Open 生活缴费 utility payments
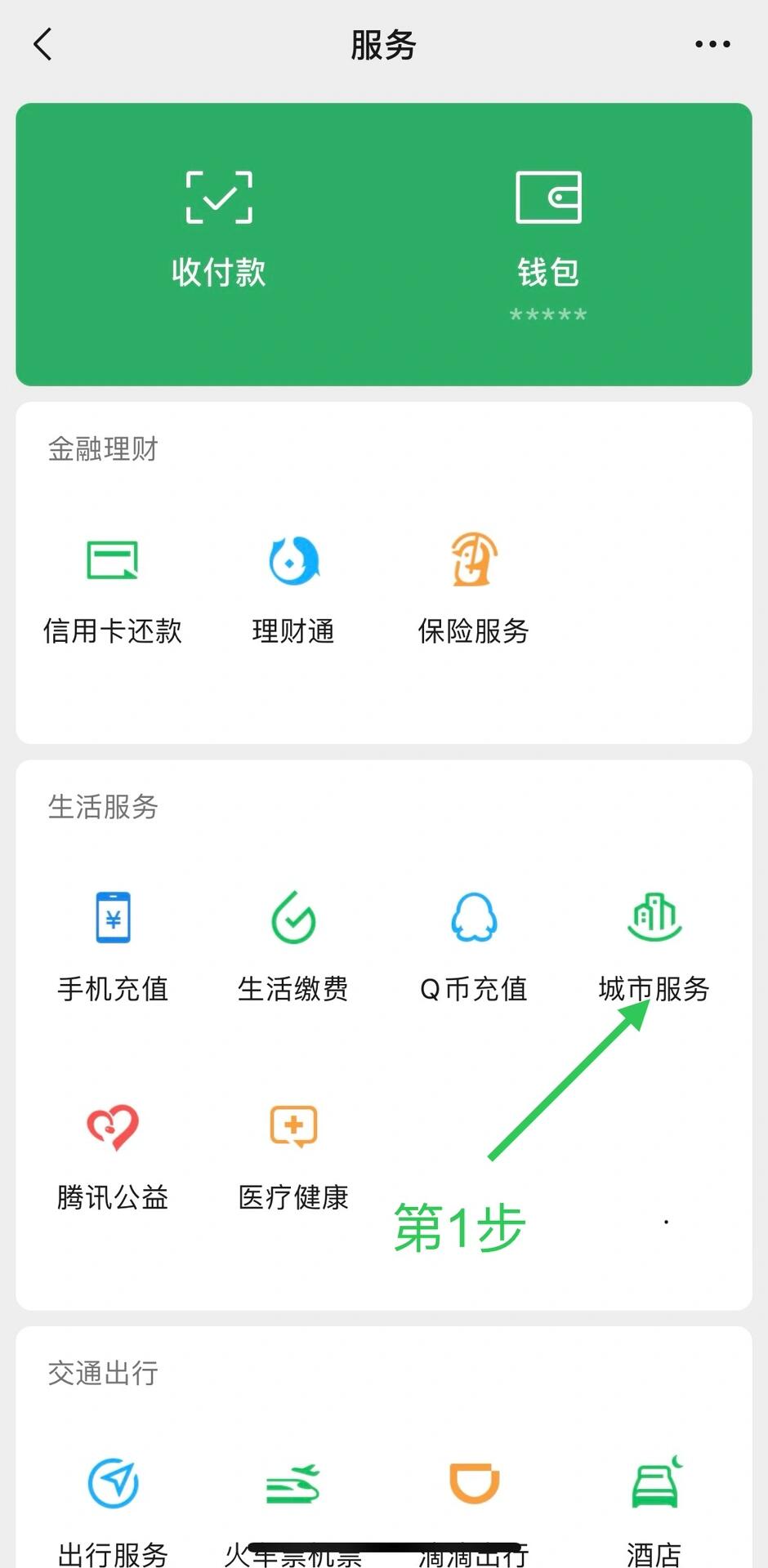The height and width of the screenshot is (1568, 768). coord(293,946)
